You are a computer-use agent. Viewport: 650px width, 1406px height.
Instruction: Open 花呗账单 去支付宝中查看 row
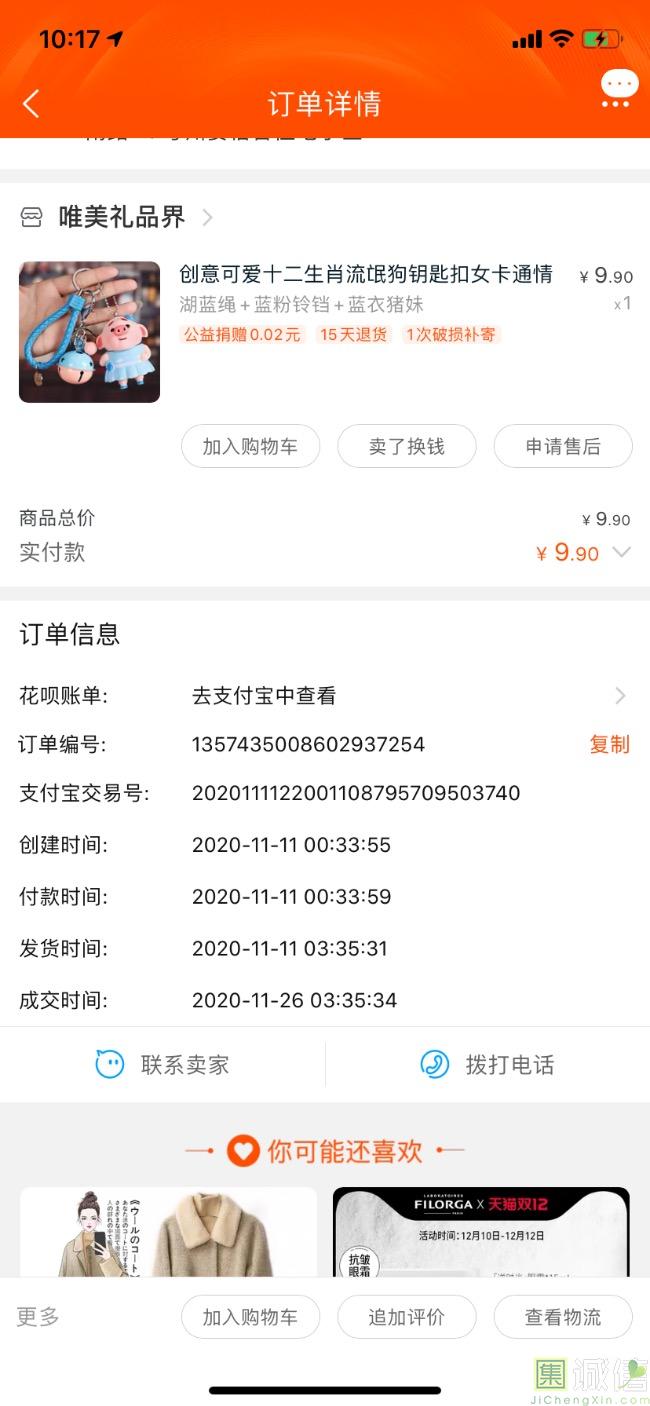coord(400,696)
